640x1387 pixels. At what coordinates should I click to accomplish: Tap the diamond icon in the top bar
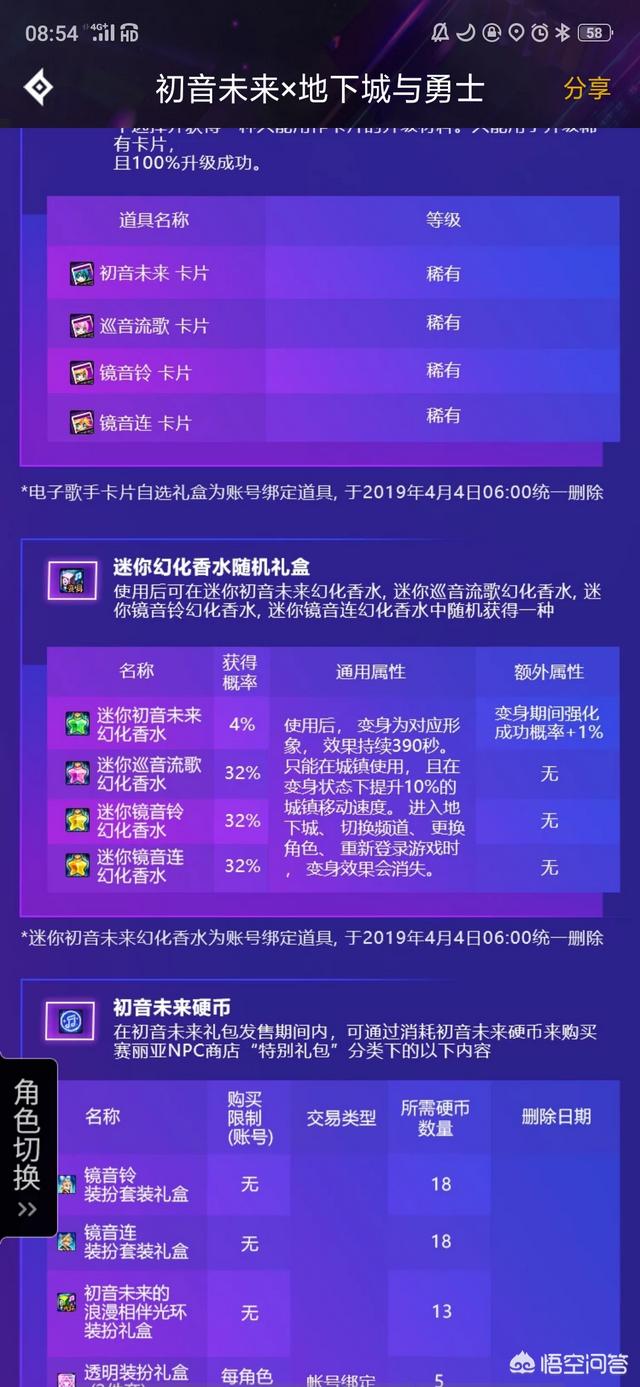coord(39,88)
